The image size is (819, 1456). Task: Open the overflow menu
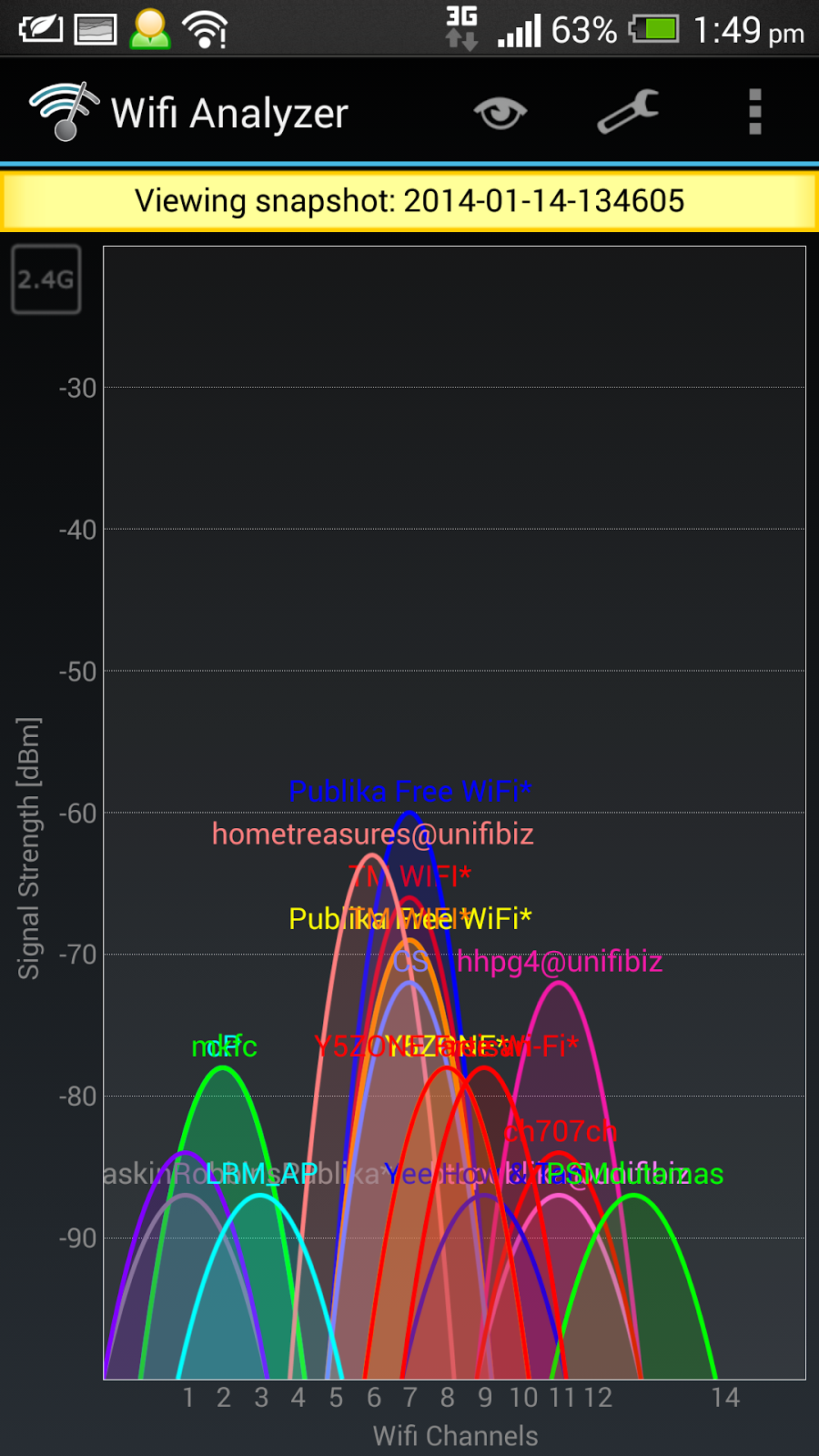pos(753,112)
